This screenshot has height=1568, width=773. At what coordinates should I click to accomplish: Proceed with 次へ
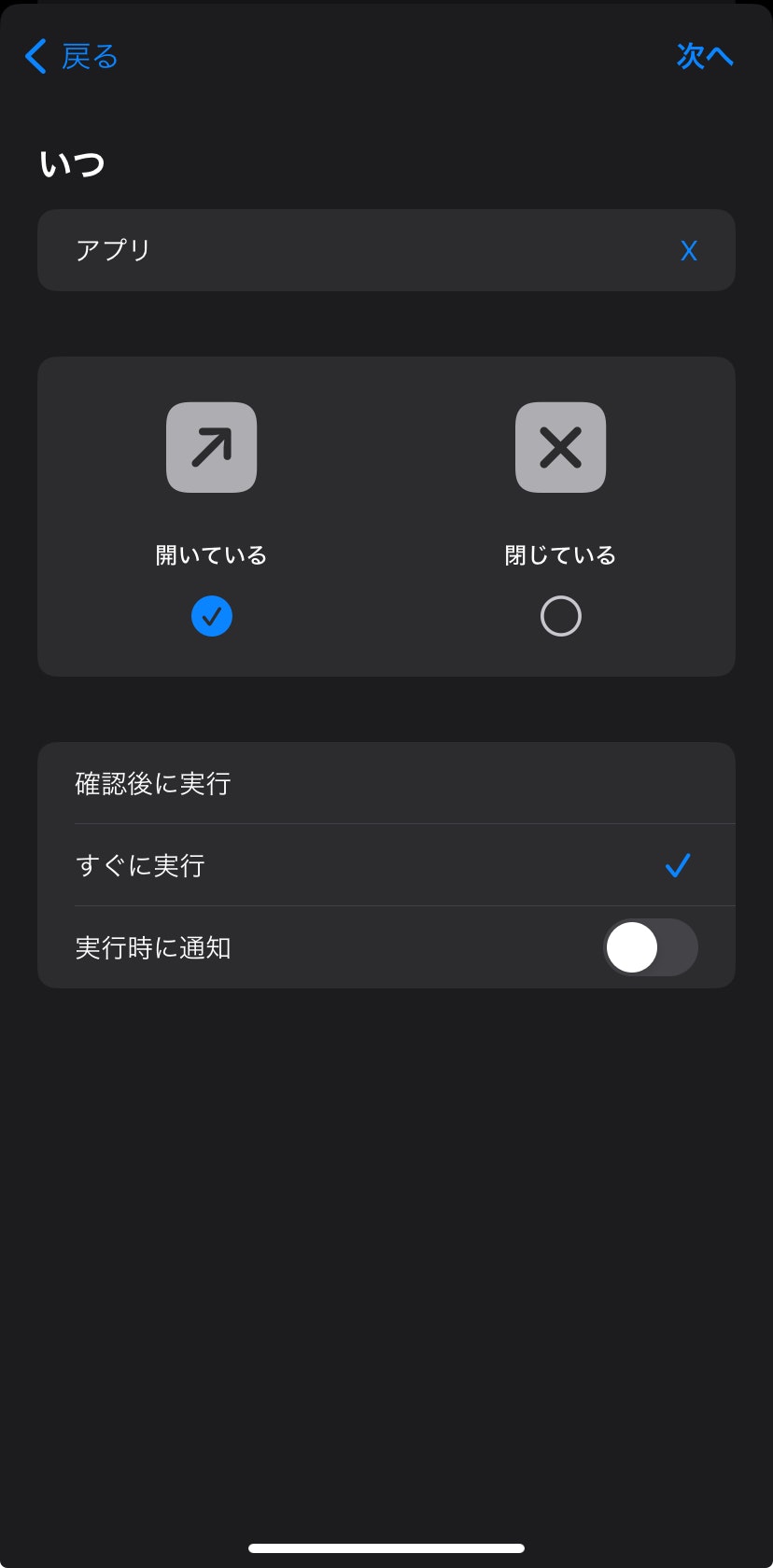[x=705, y=57]
